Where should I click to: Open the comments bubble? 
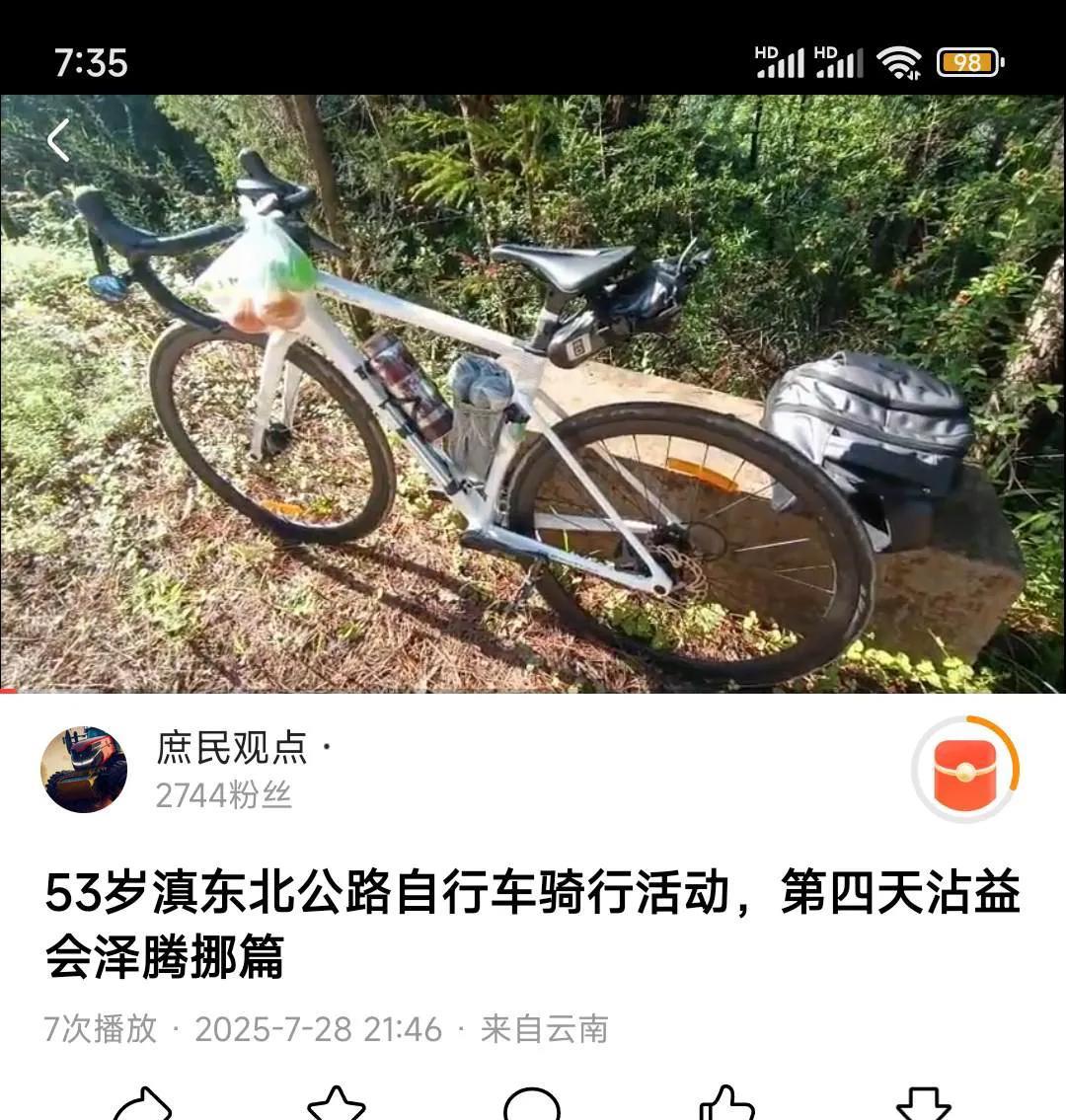[x=532, y=1103]
